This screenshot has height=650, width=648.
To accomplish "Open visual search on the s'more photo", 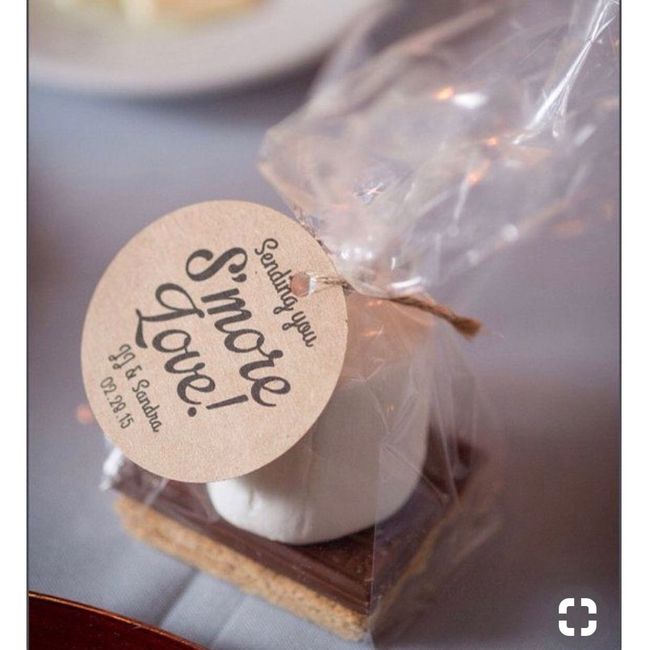I will 577,616.
